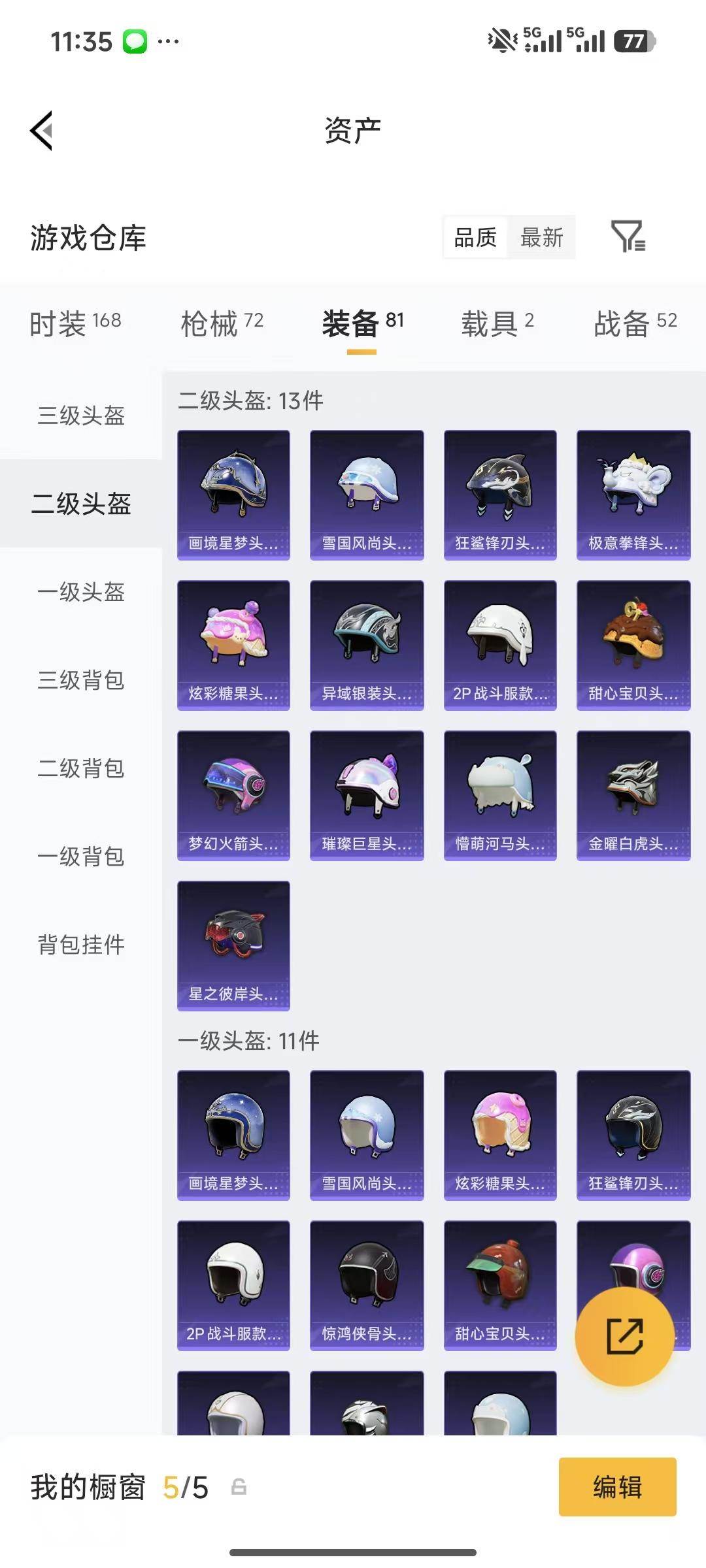Switch sorting to 品质 quality
This screenshot has width=706, height=1568.
click(x=474, y=238)
